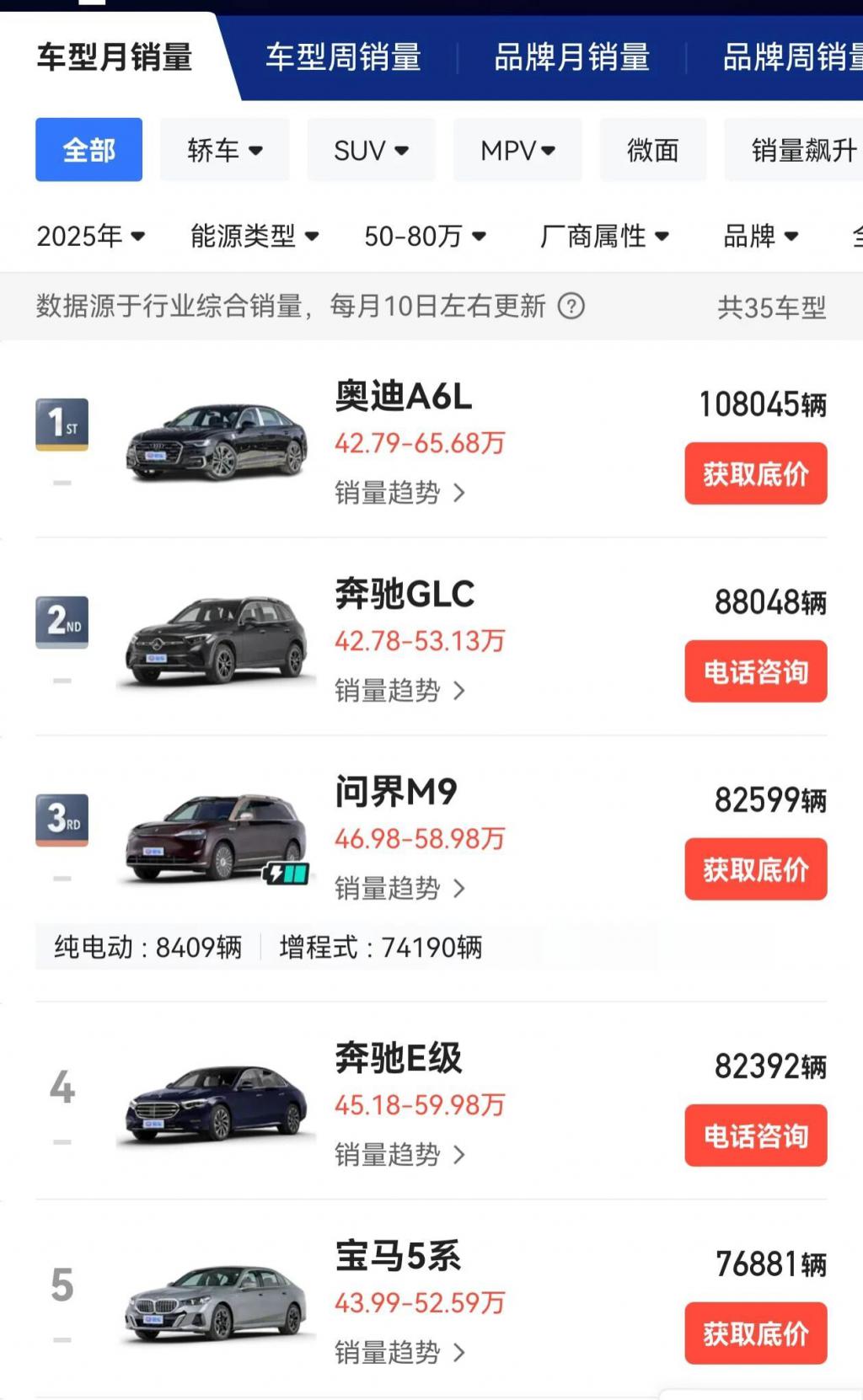Tap 电话咨询 for 奔驰GLC
Viewport: 863px width, 1400px height.
coord(755,671)
